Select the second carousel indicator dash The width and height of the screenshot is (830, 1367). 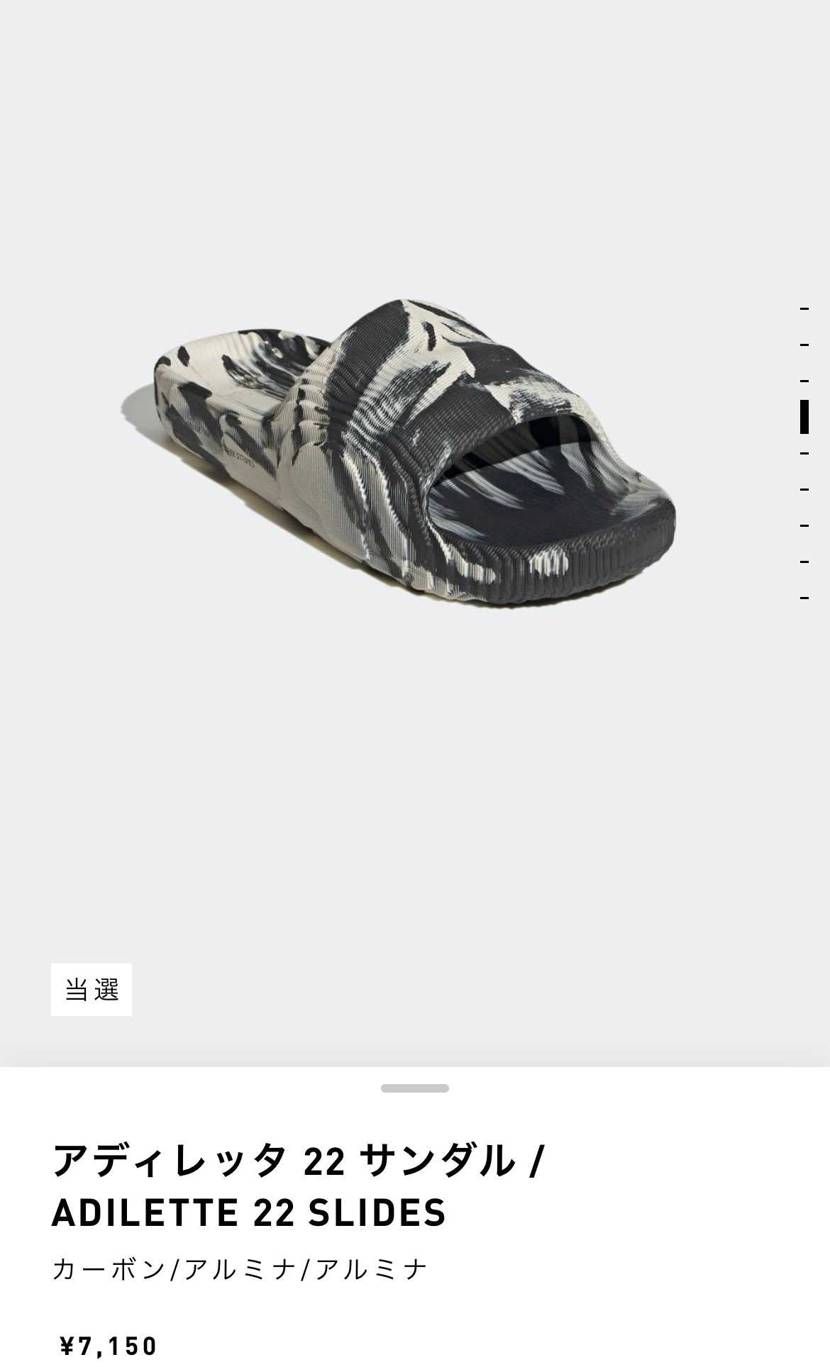pyautogui.click(x=804, y=344)
